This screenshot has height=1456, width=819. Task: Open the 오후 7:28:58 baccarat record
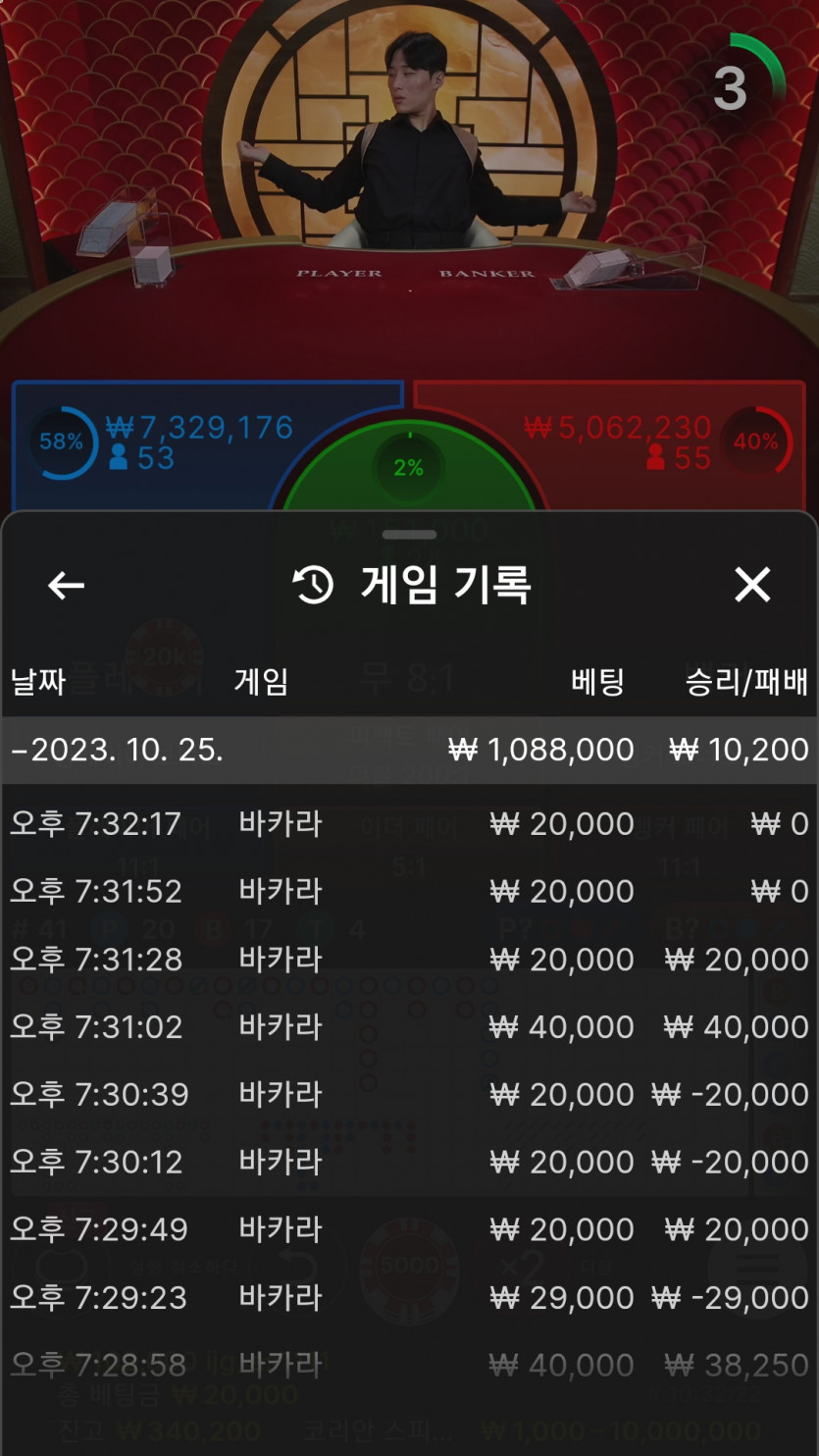409,1365
